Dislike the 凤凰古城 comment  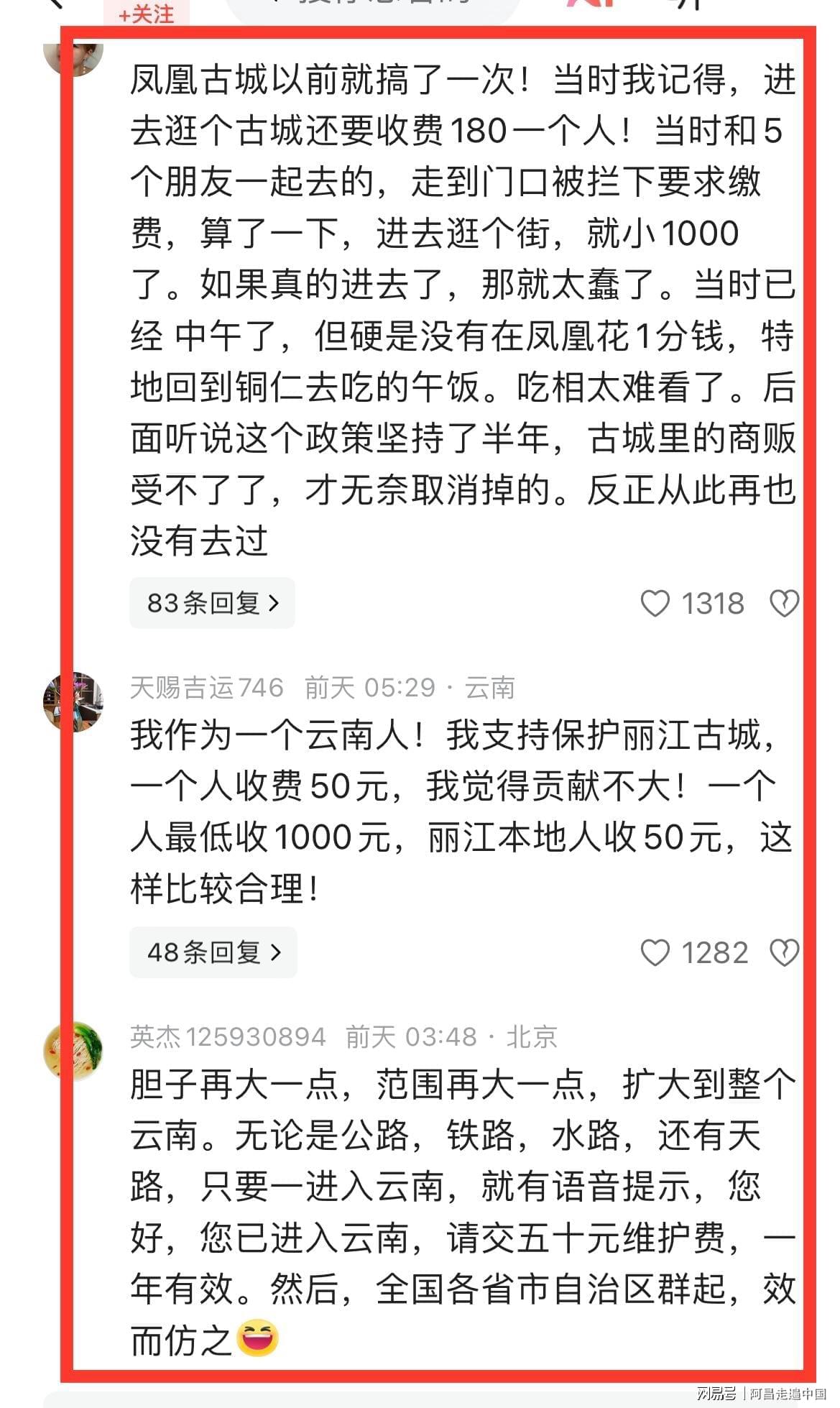[784, 603]
